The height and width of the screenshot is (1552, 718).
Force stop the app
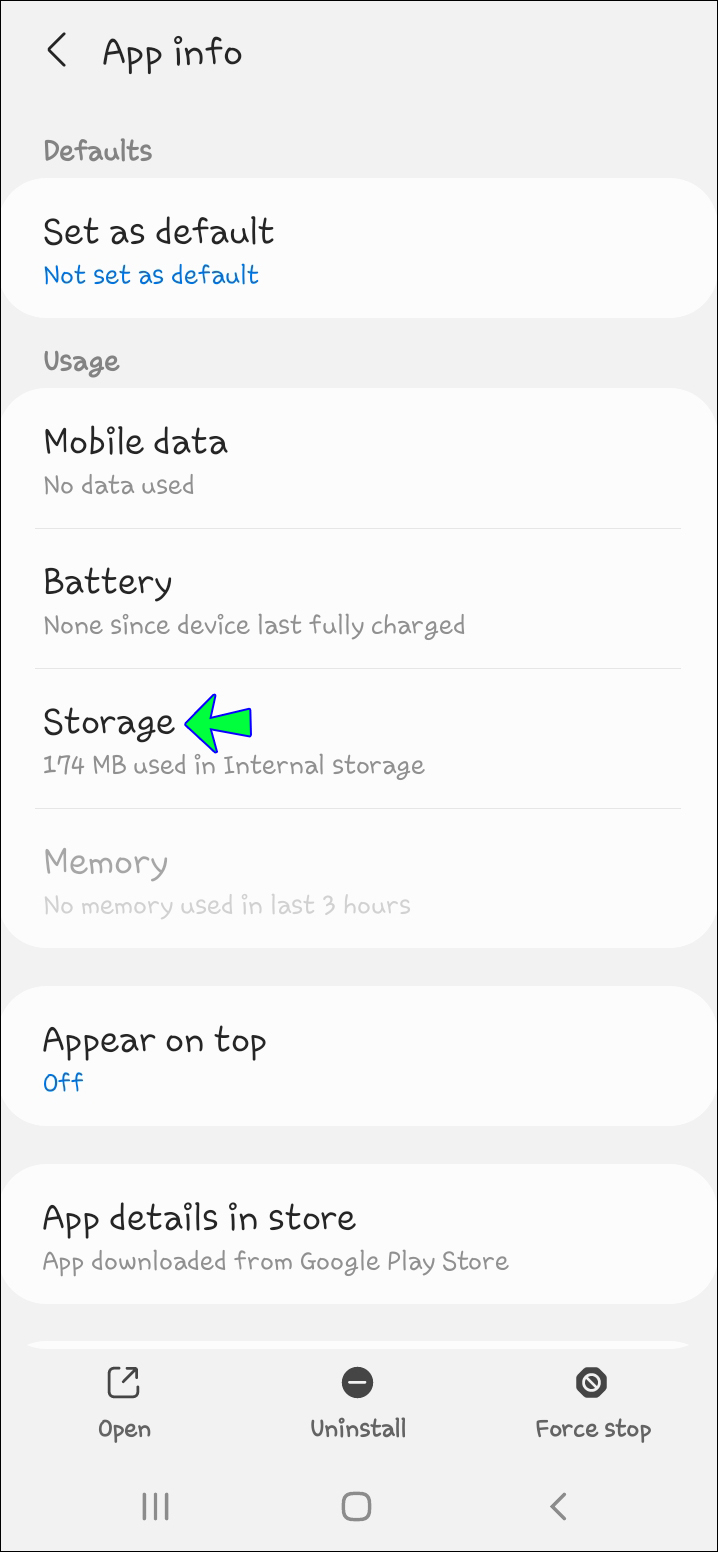[592, 1403]
